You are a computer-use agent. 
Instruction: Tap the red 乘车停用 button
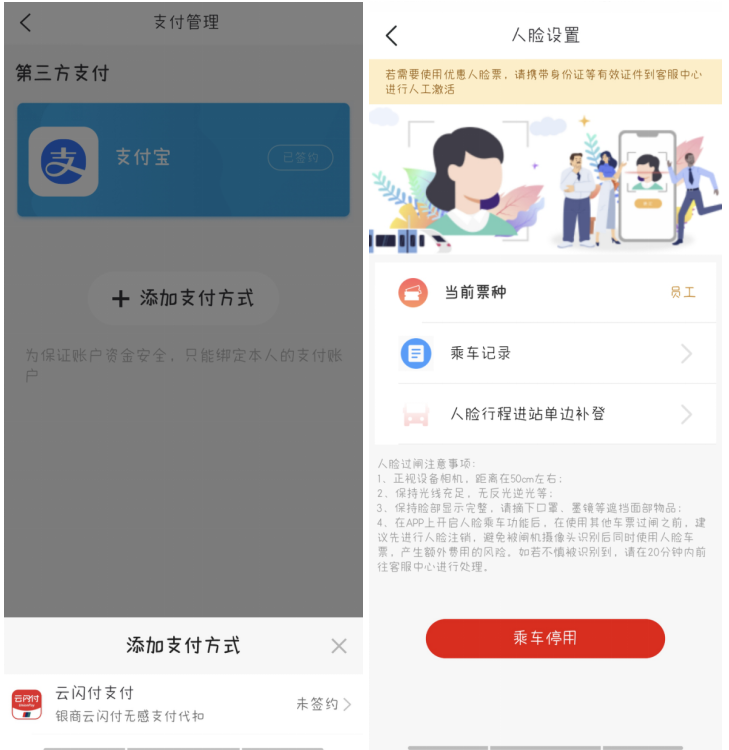pyautogui.click(x=545, y=638)
